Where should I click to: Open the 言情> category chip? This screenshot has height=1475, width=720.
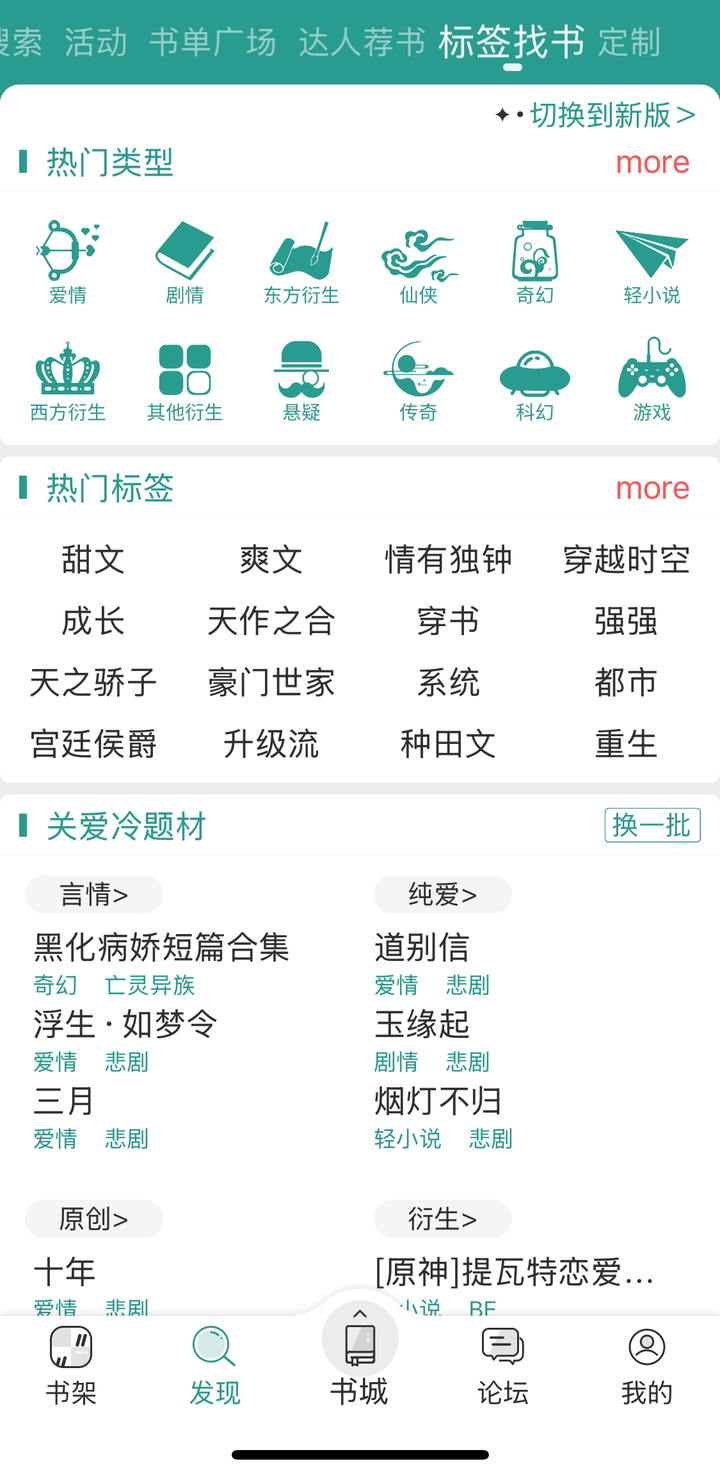click(x=94, y=894)
